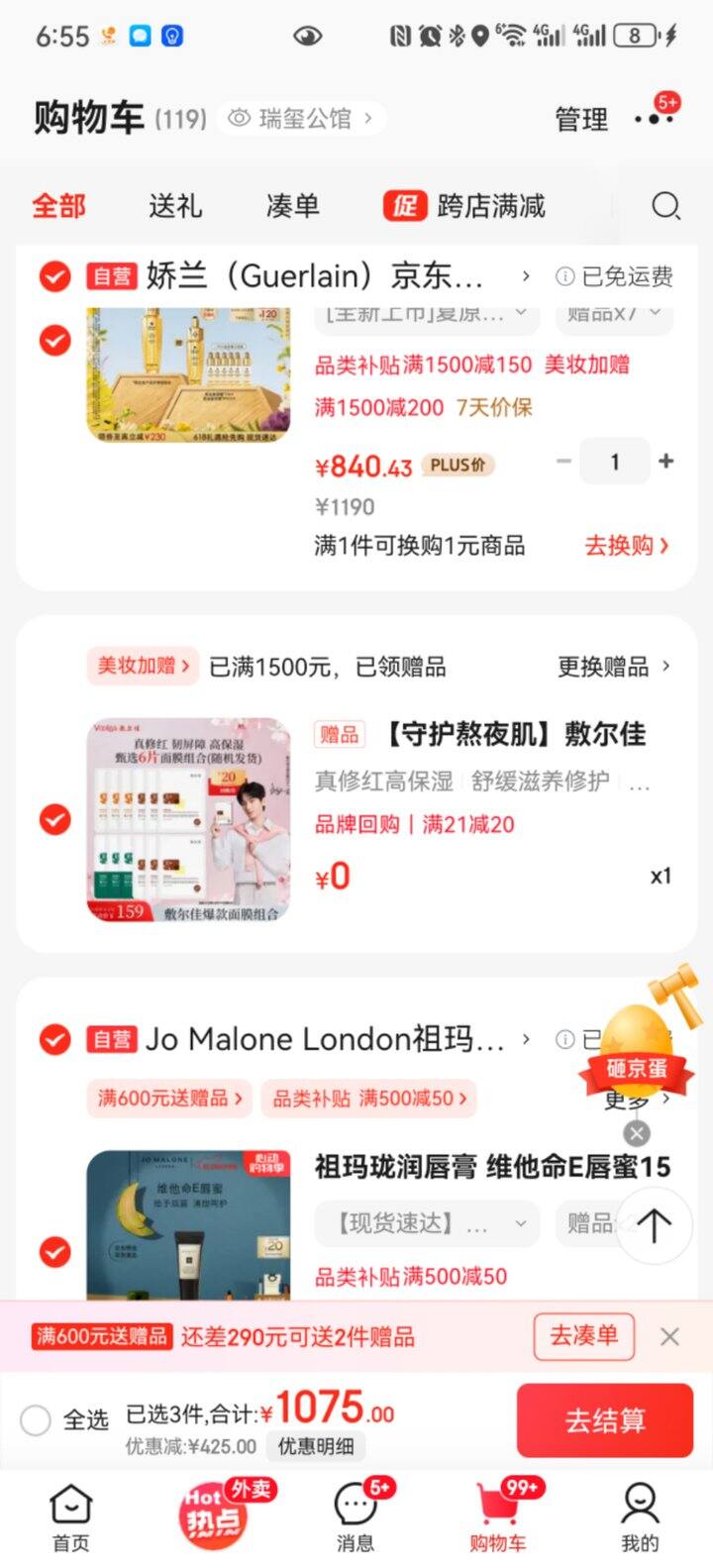Toggle the 全选 select-all radio
The image size is (713, 1568).
pos(36,1420)
